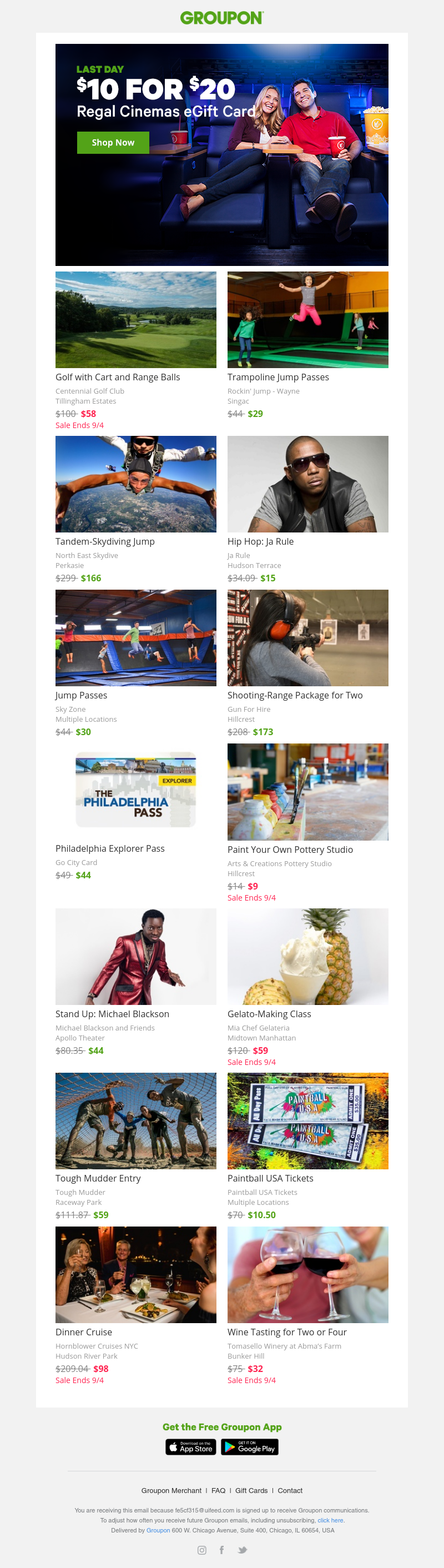The image size is (444, 1568).
Task: Open the Hip Hop: Ja Rule deal
Action: pos(260,541)
